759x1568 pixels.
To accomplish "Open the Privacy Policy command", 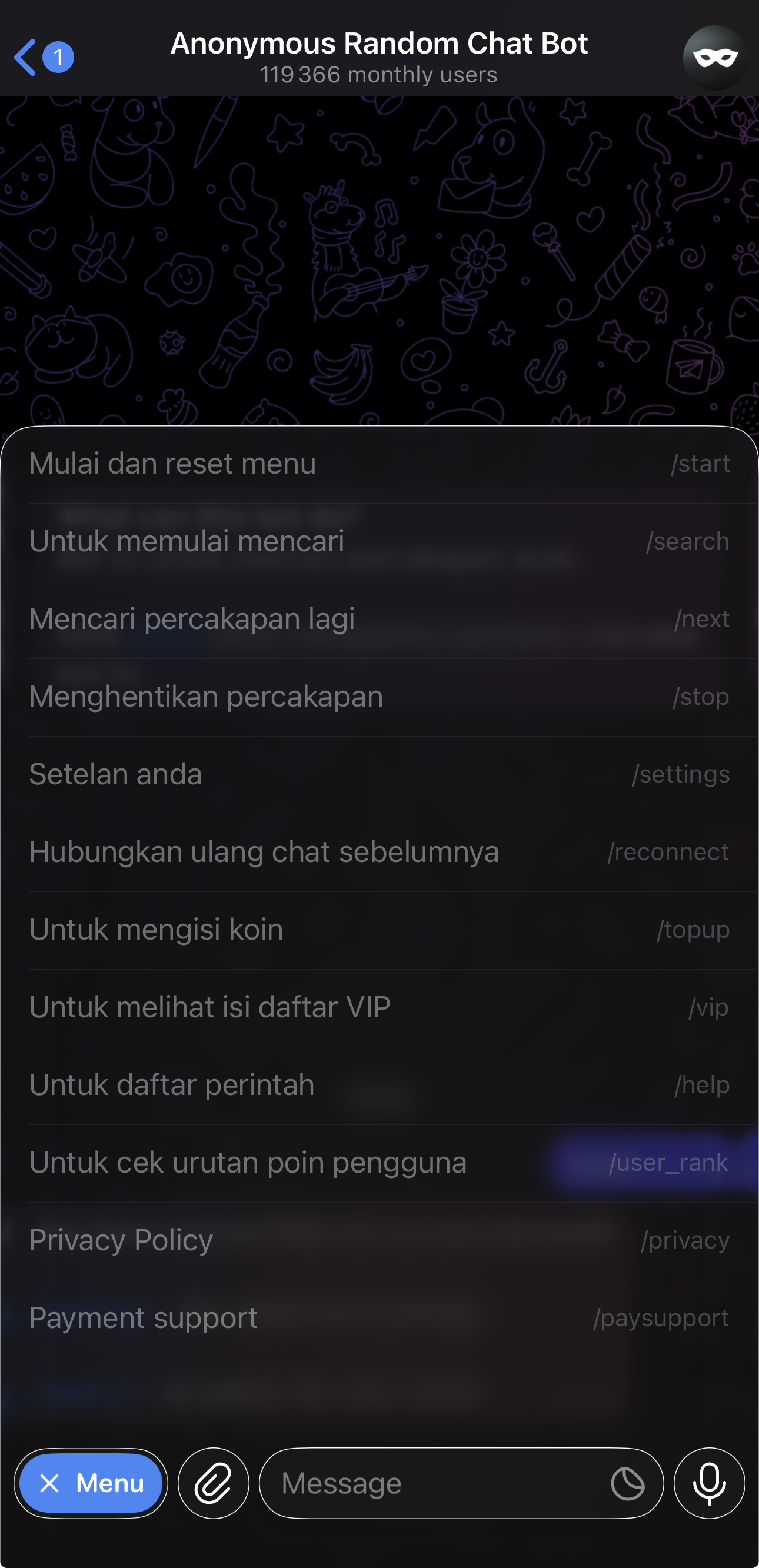I will [x=379, y=1240].
